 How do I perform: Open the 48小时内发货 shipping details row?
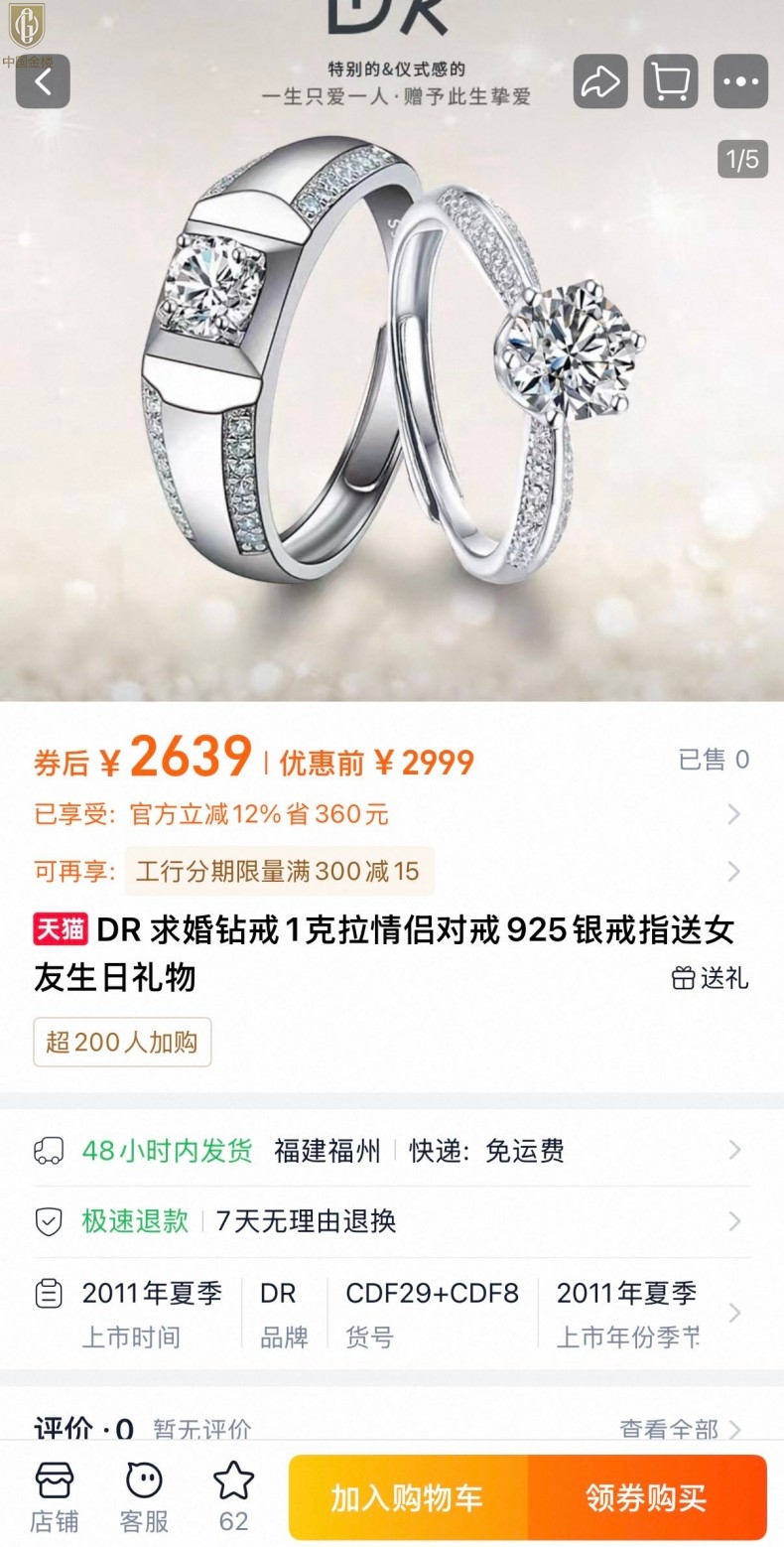[x=391, y=1151]
